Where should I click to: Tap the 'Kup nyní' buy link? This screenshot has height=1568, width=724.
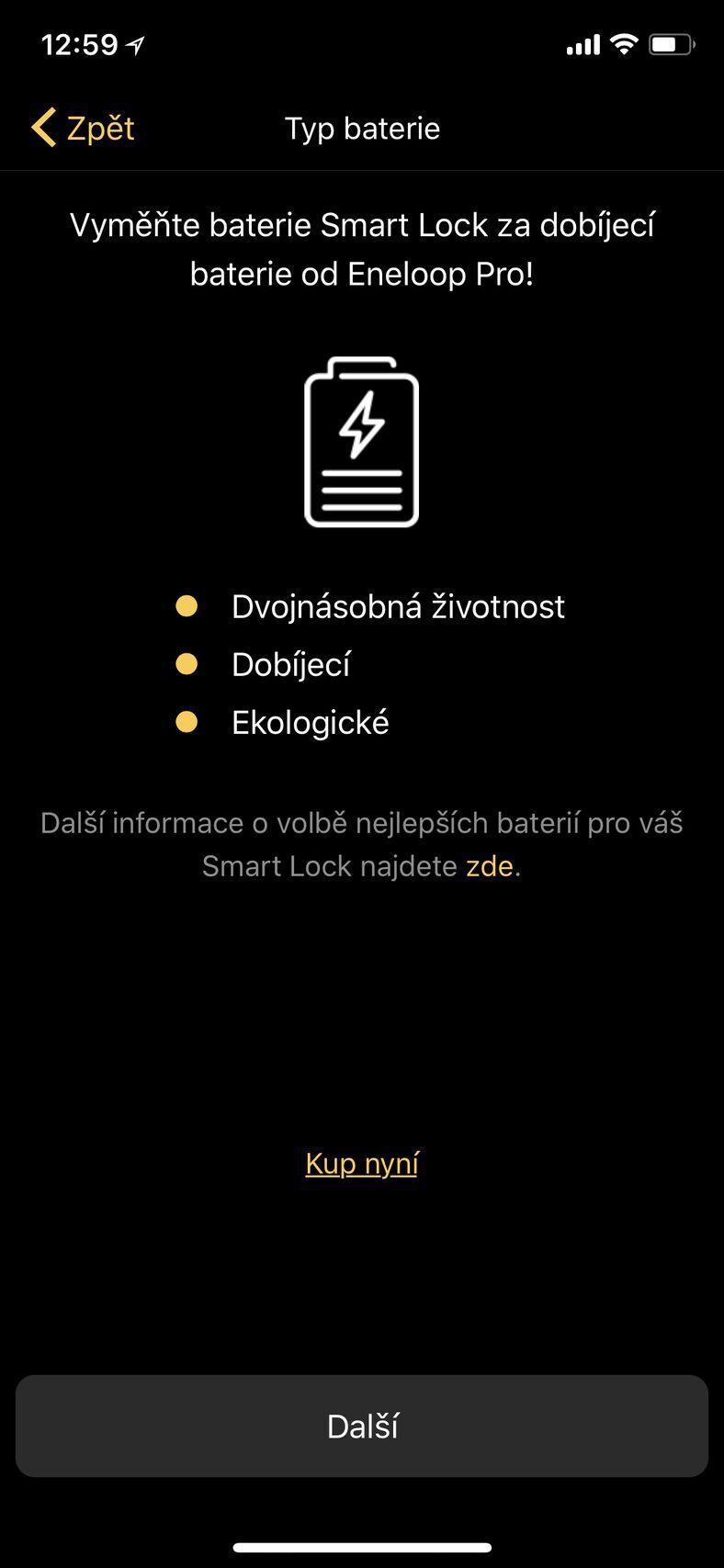pos(362,1163)
